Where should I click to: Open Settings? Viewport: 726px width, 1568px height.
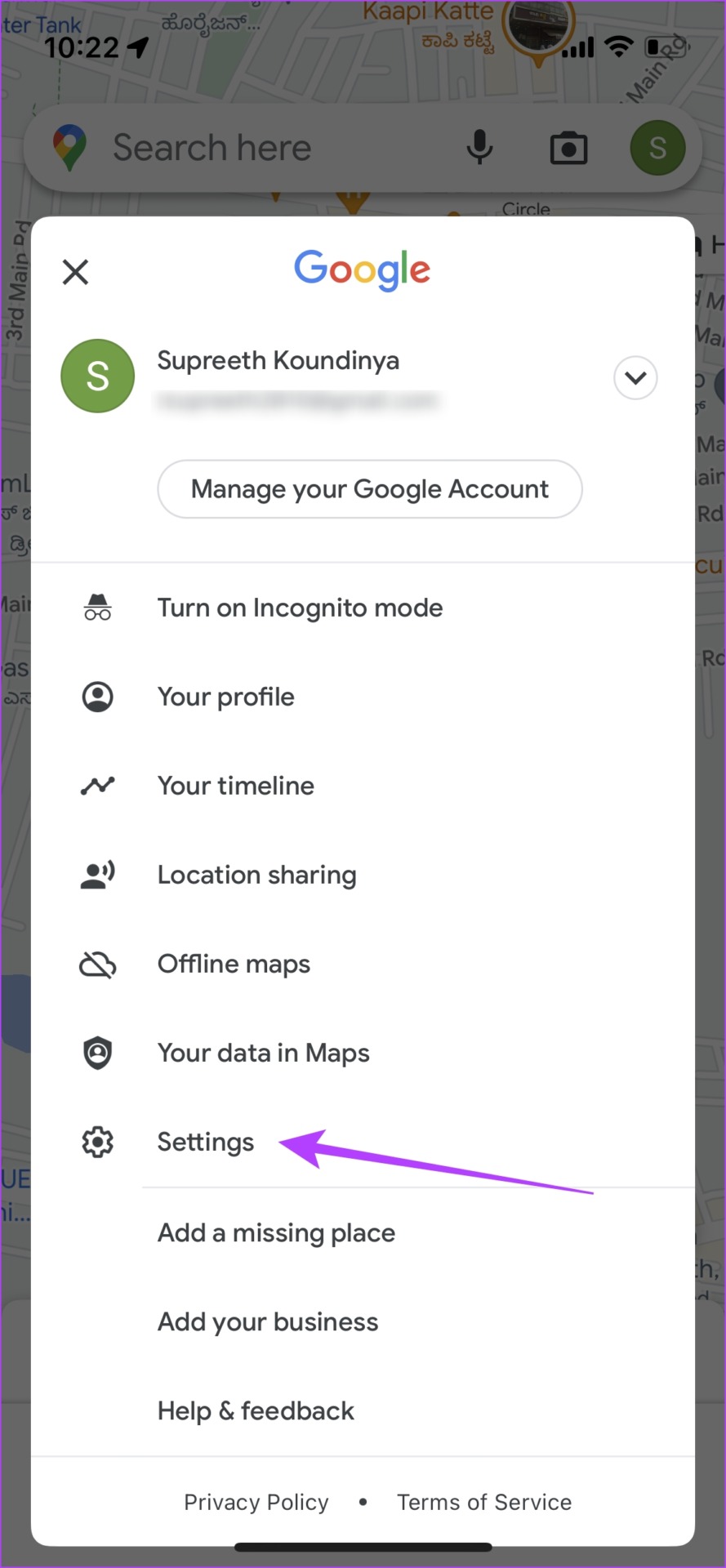(x=206, y=1143)
